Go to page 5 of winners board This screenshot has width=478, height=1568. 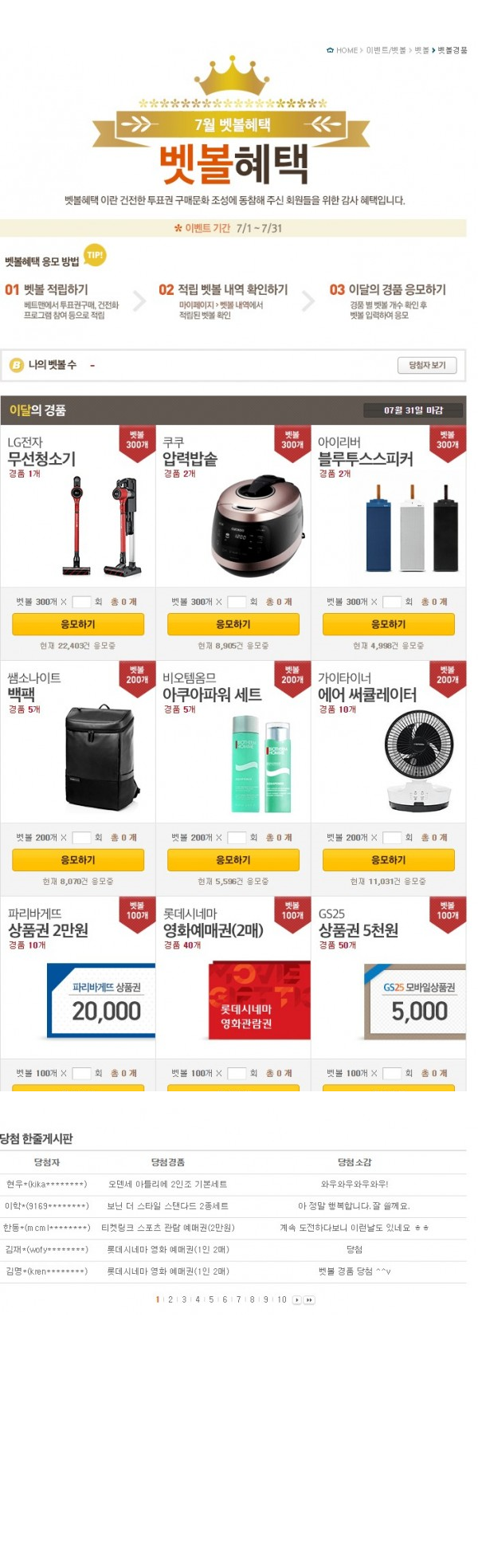click(211, 1299)
